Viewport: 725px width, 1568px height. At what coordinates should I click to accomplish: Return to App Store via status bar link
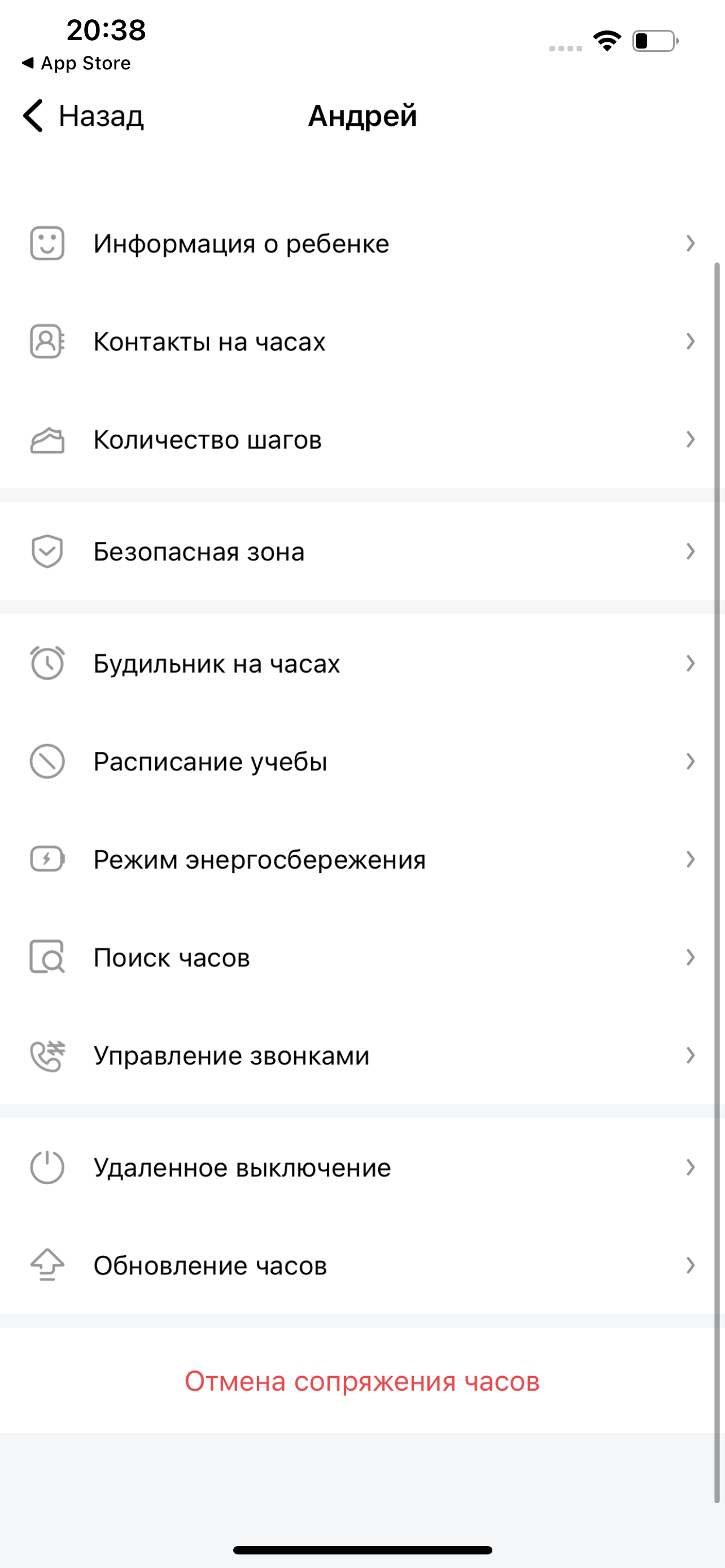(x=77, y=63)
